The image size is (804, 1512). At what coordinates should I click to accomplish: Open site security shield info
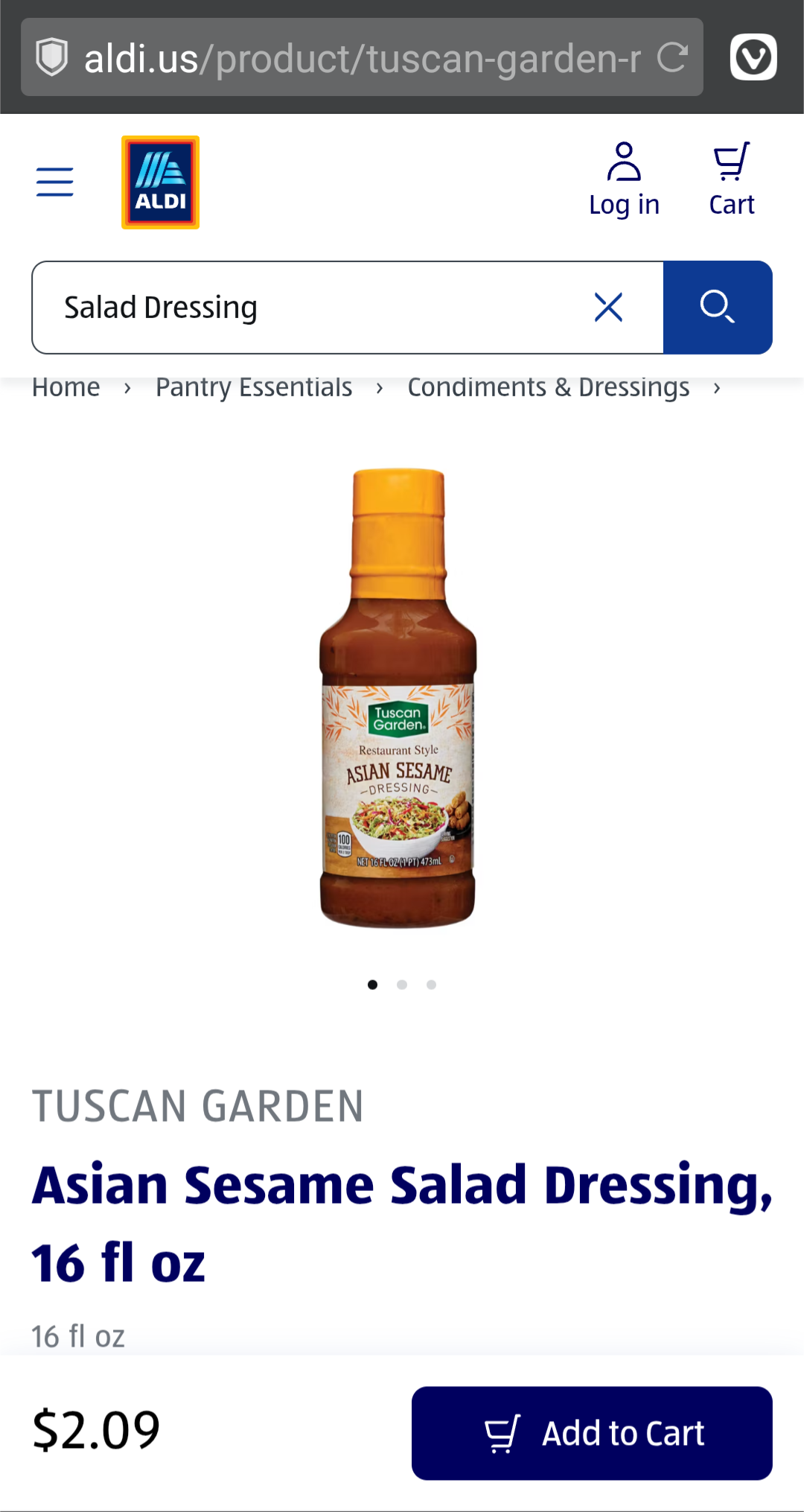(52, 57)
